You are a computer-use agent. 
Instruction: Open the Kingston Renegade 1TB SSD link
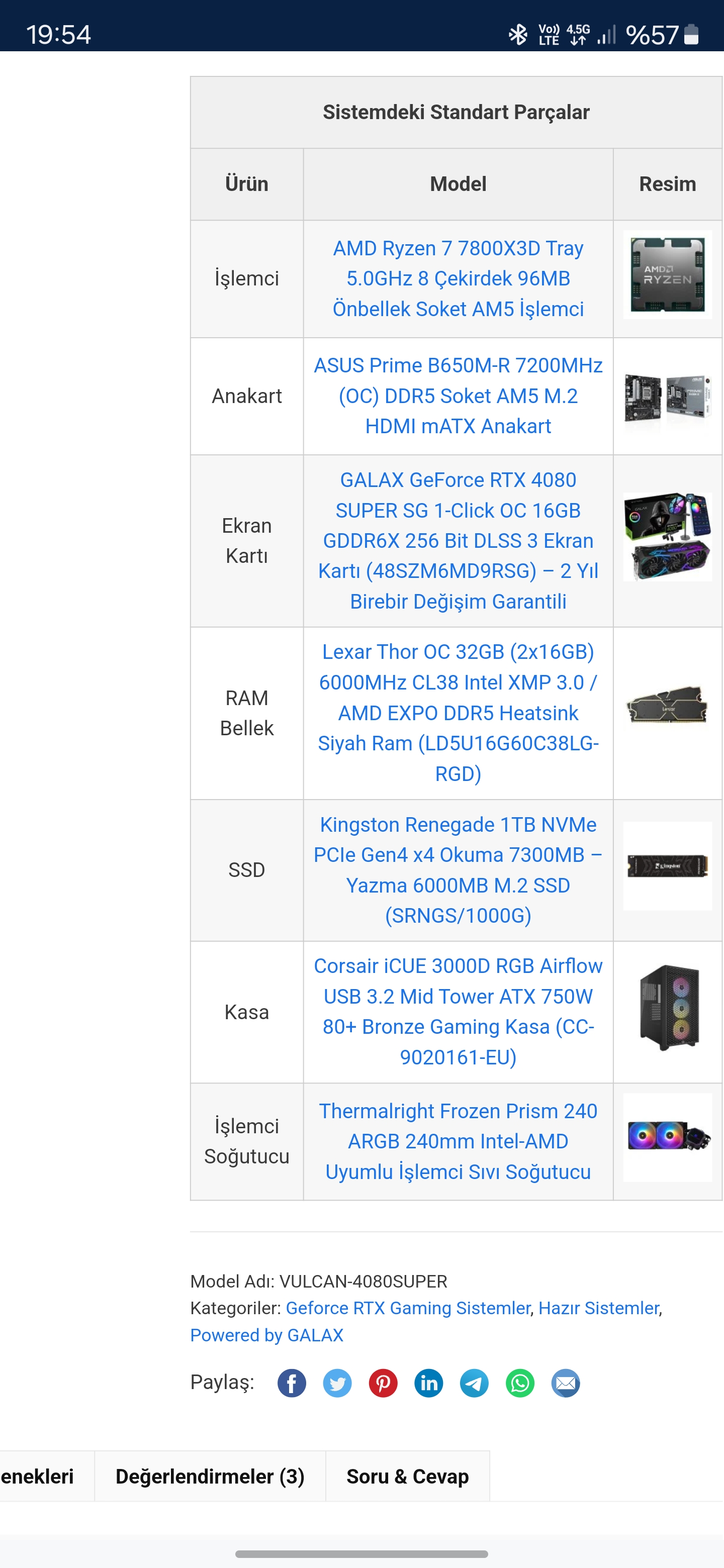click(458, 870)
